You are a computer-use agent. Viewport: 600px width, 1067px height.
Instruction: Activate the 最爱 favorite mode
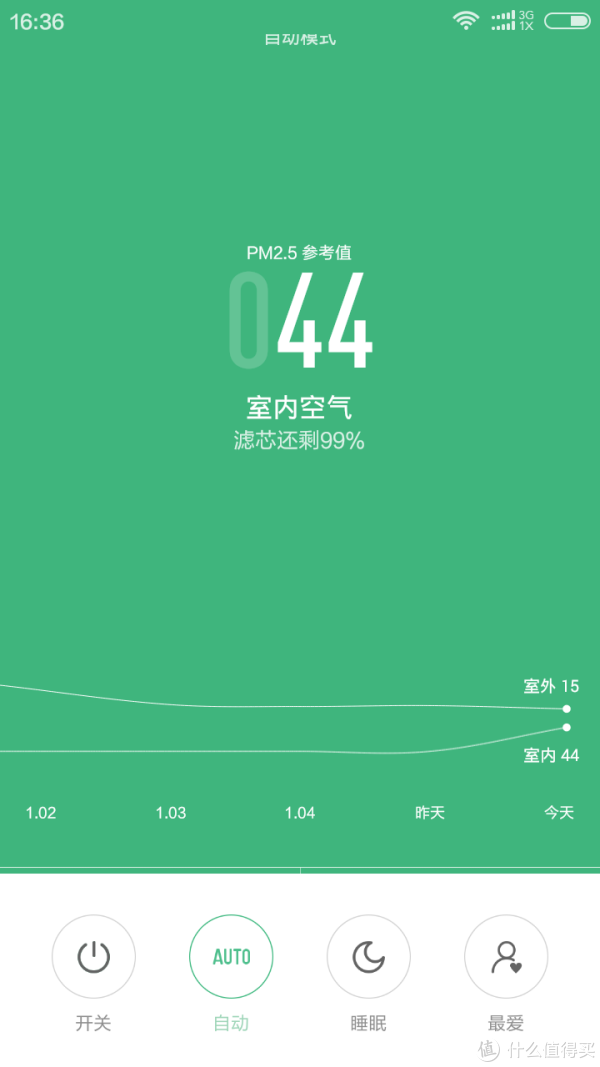pos(506,956)
